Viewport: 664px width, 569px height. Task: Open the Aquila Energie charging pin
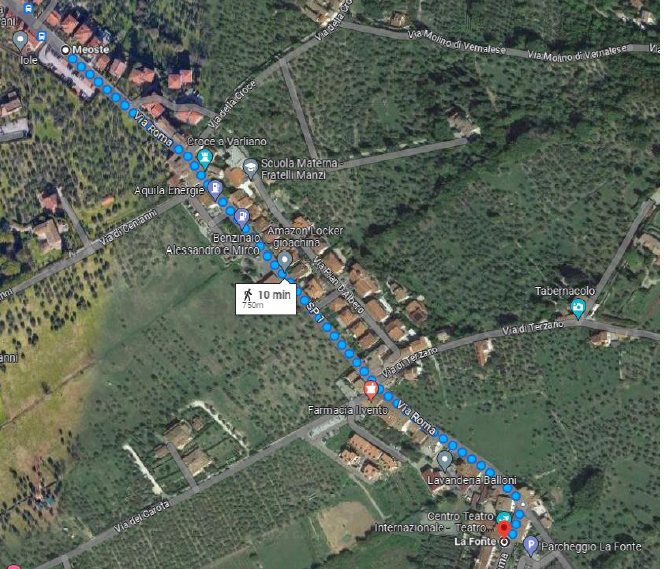215,187
